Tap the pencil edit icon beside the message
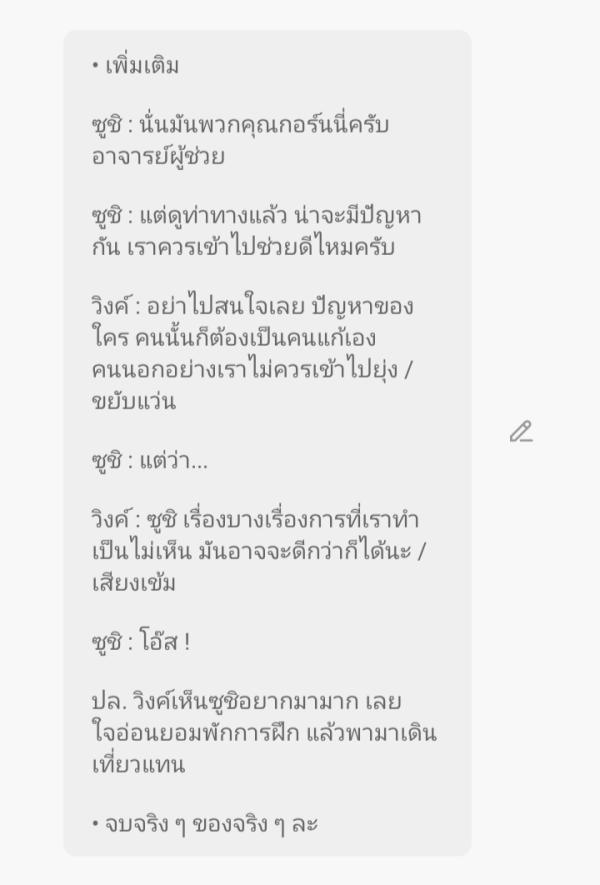The image size is (600, 885). [x=520, y=432]
